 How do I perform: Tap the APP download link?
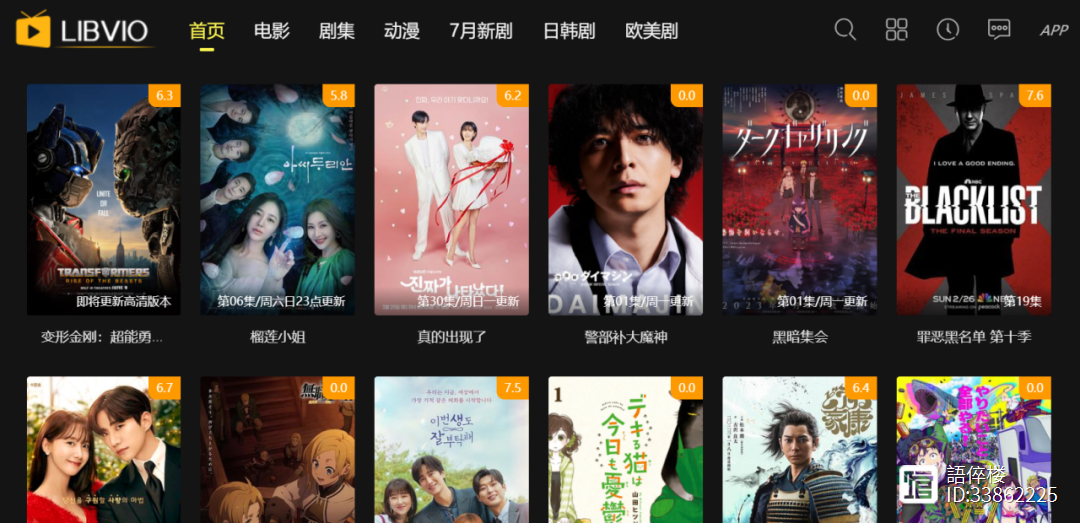(1054, 31)
